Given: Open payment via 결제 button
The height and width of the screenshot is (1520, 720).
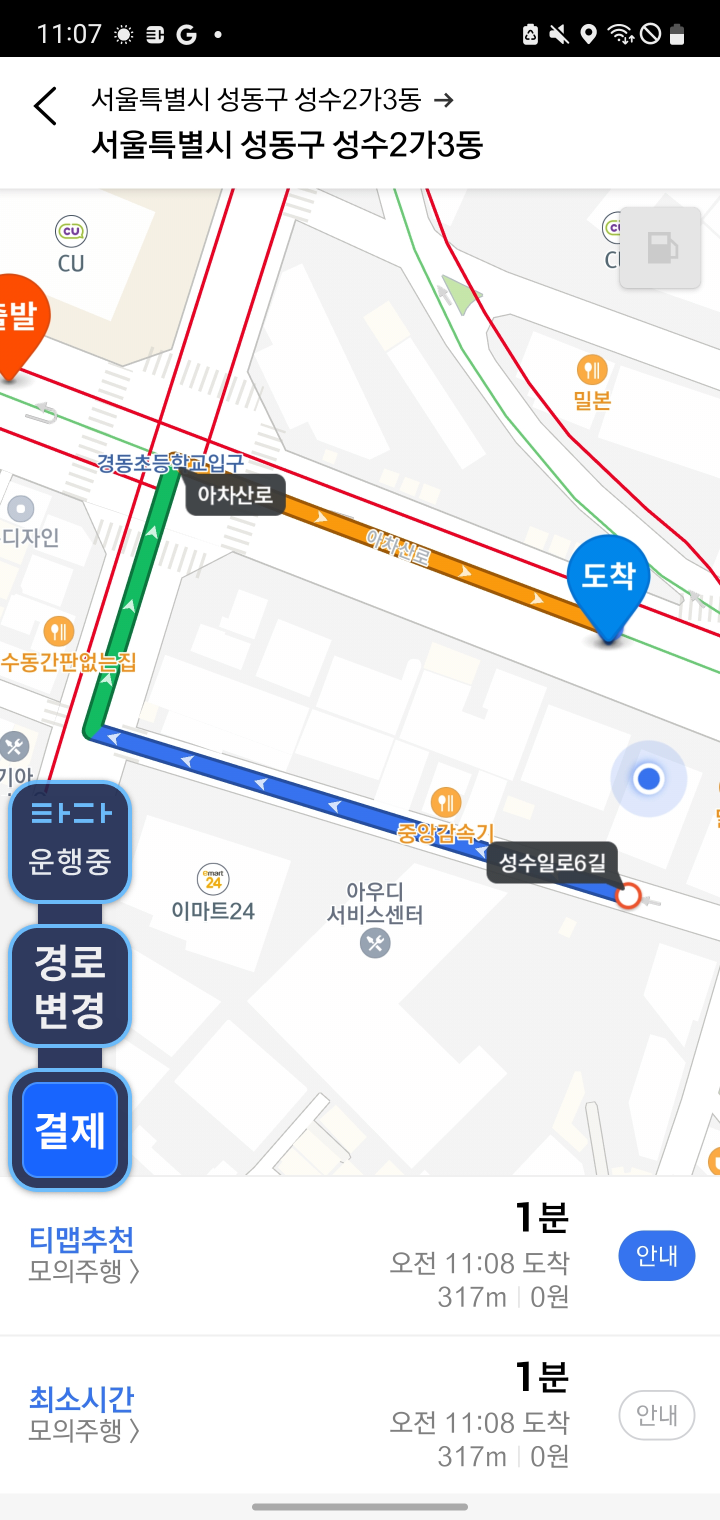Looking at the screenshot, I should click(70, 1130).
